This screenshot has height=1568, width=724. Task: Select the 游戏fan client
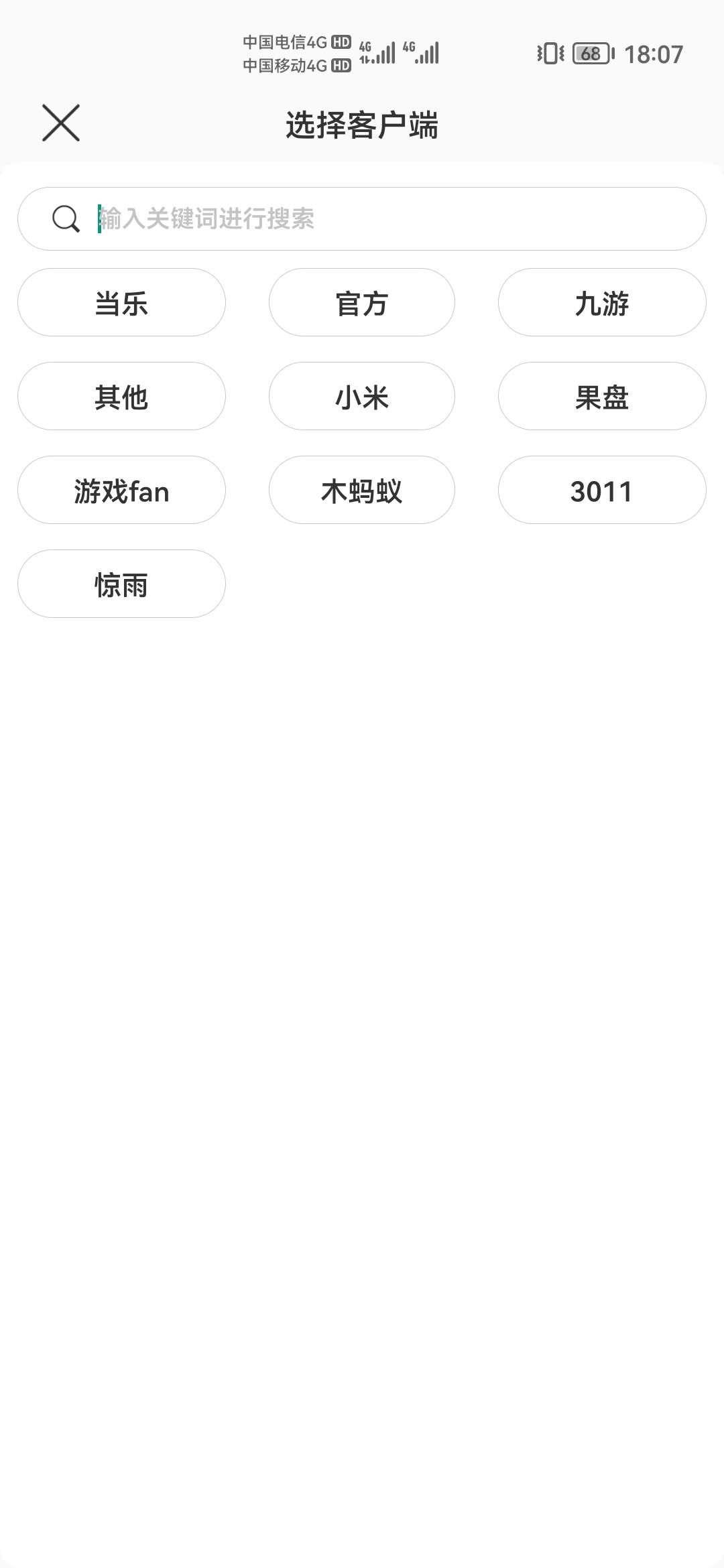(x=121, y=490)
